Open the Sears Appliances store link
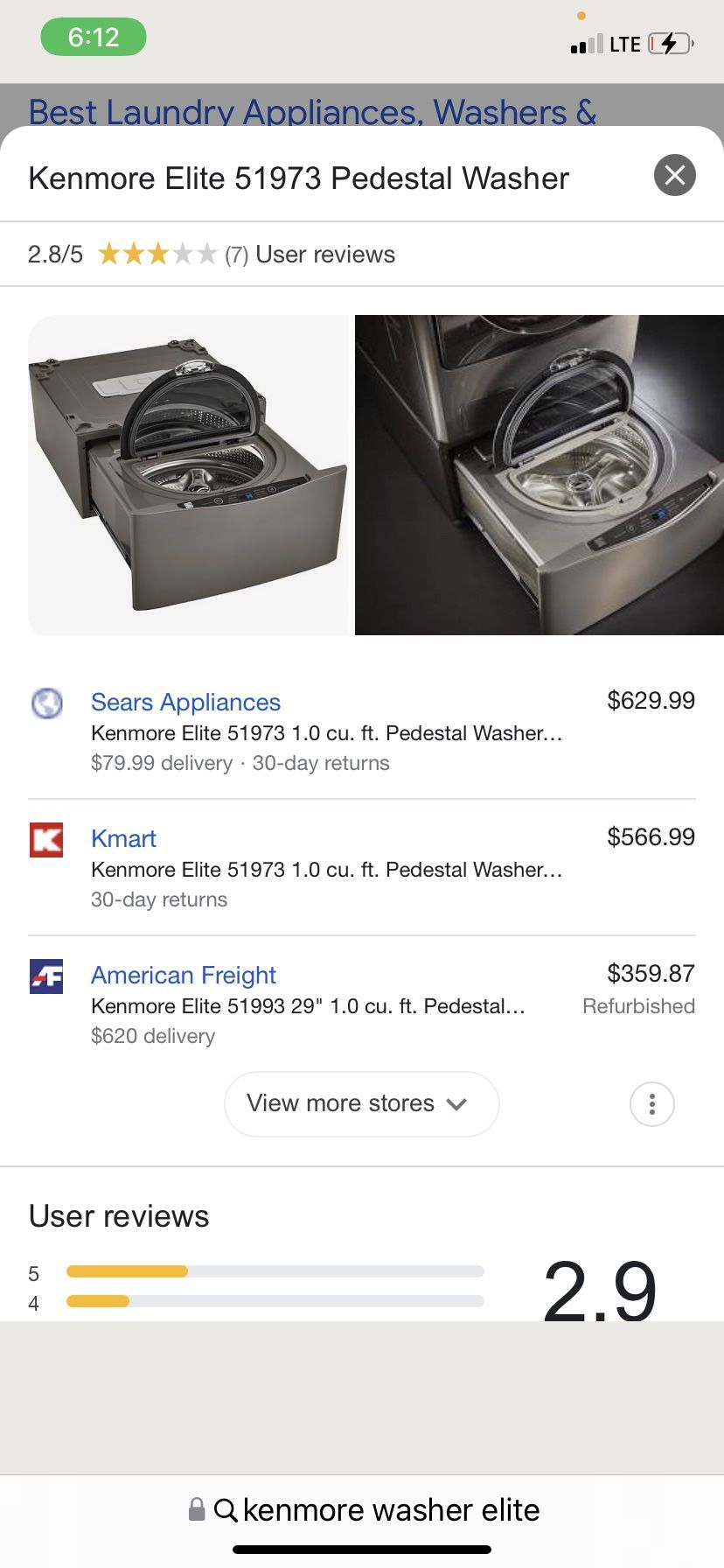Viewport: 724px width, 1568px height. 185,703
